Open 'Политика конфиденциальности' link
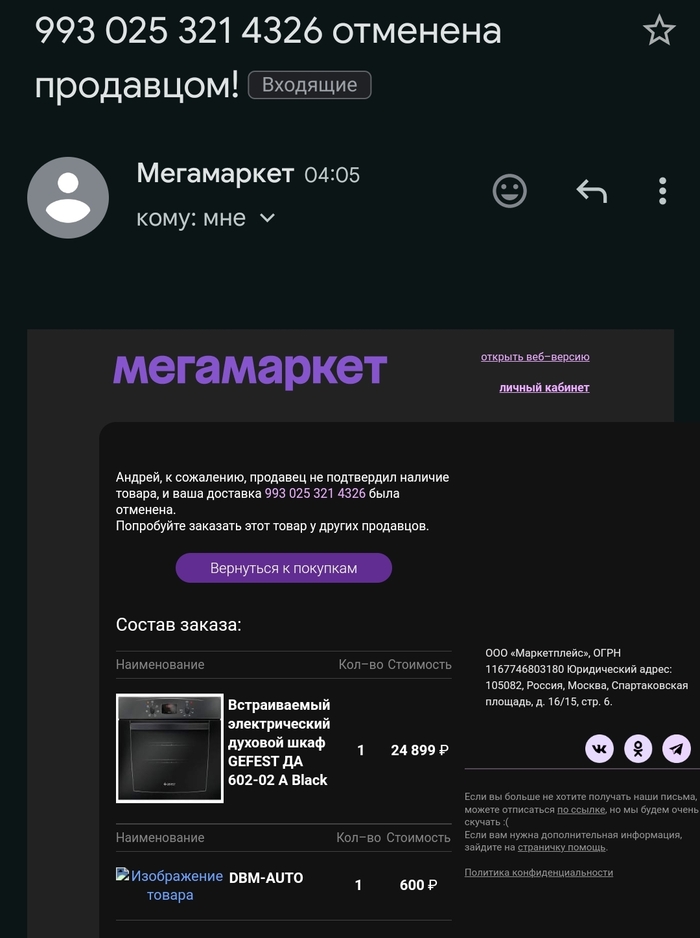This screenshot has height=938, width=700. point(538,872)
